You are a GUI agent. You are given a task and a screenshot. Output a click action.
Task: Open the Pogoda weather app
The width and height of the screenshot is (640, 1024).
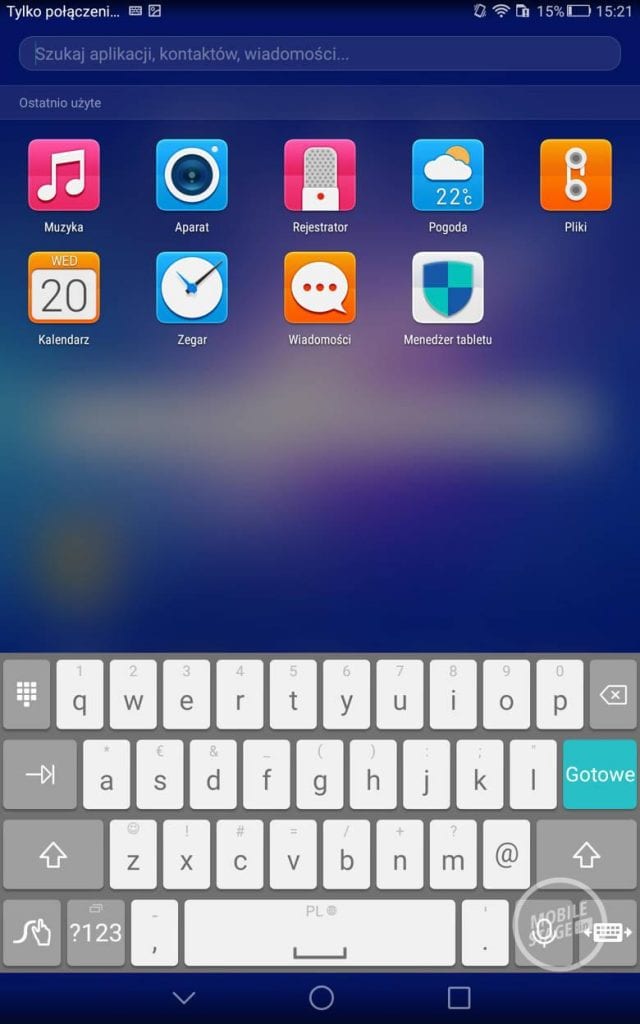pyautogui.click(x=448, y=176)
